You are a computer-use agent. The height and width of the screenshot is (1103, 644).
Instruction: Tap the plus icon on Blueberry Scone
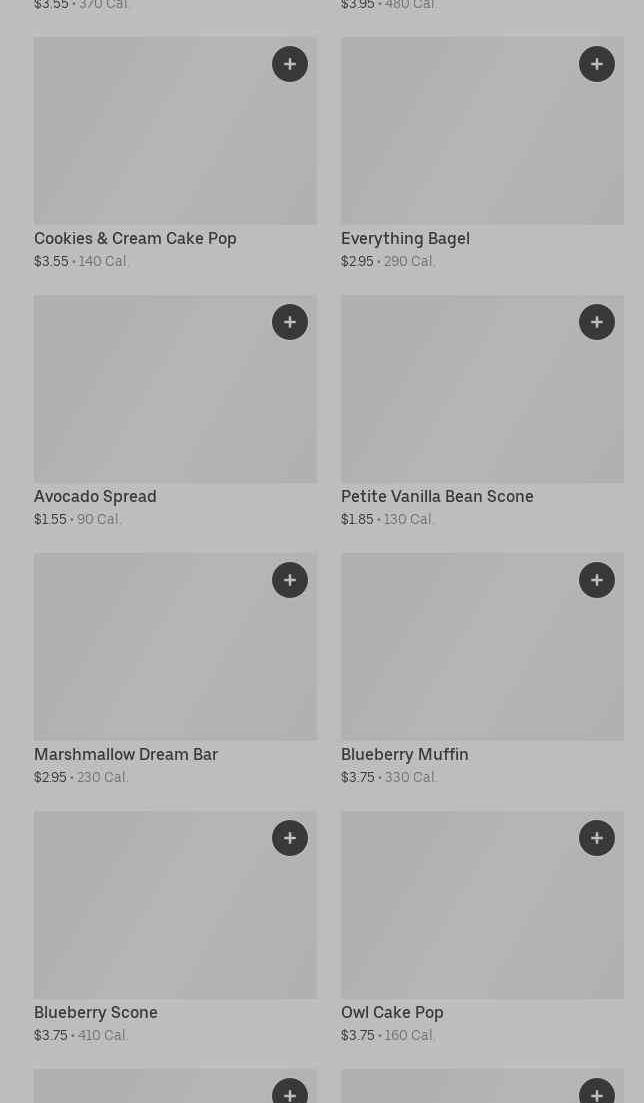pos(290,838)
